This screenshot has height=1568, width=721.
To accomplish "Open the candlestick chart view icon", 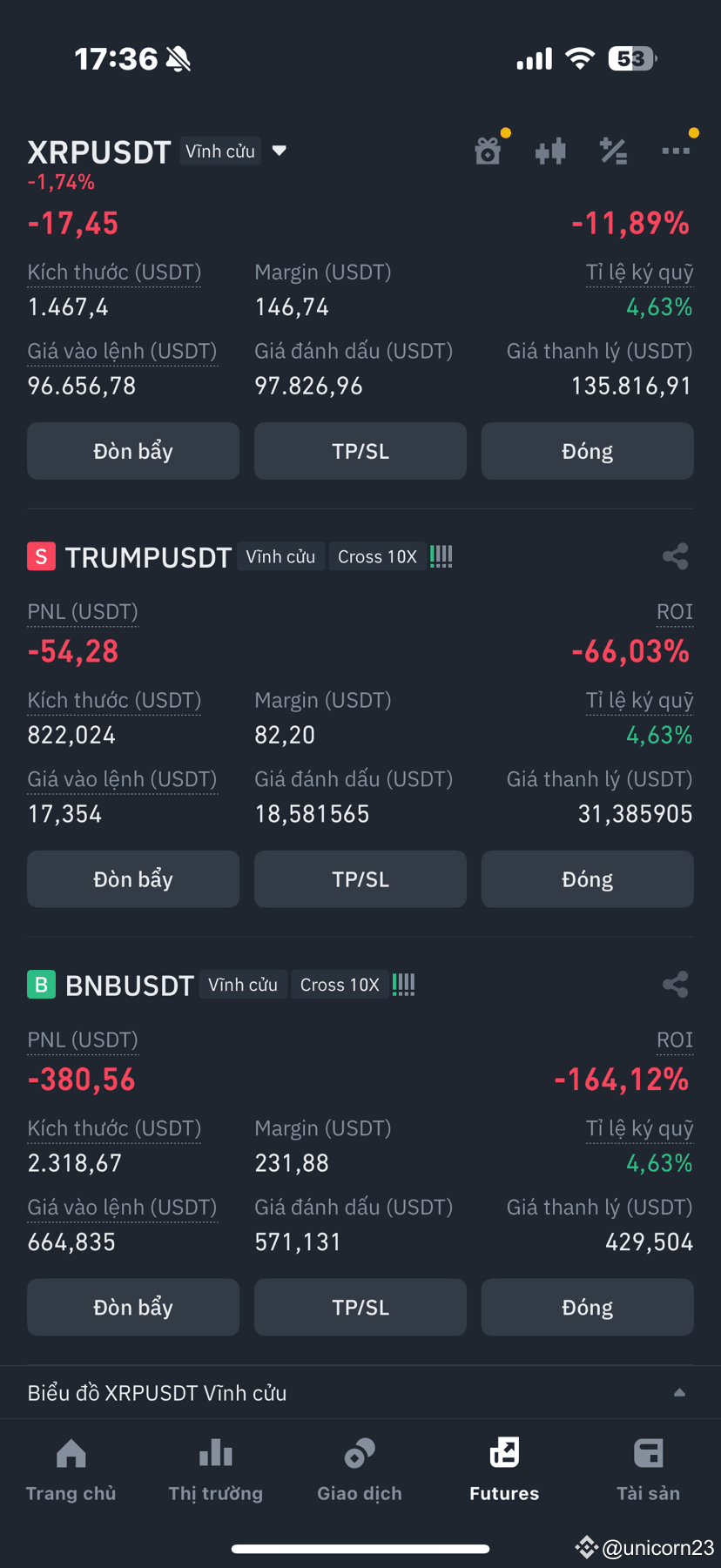I will [550, 151].
